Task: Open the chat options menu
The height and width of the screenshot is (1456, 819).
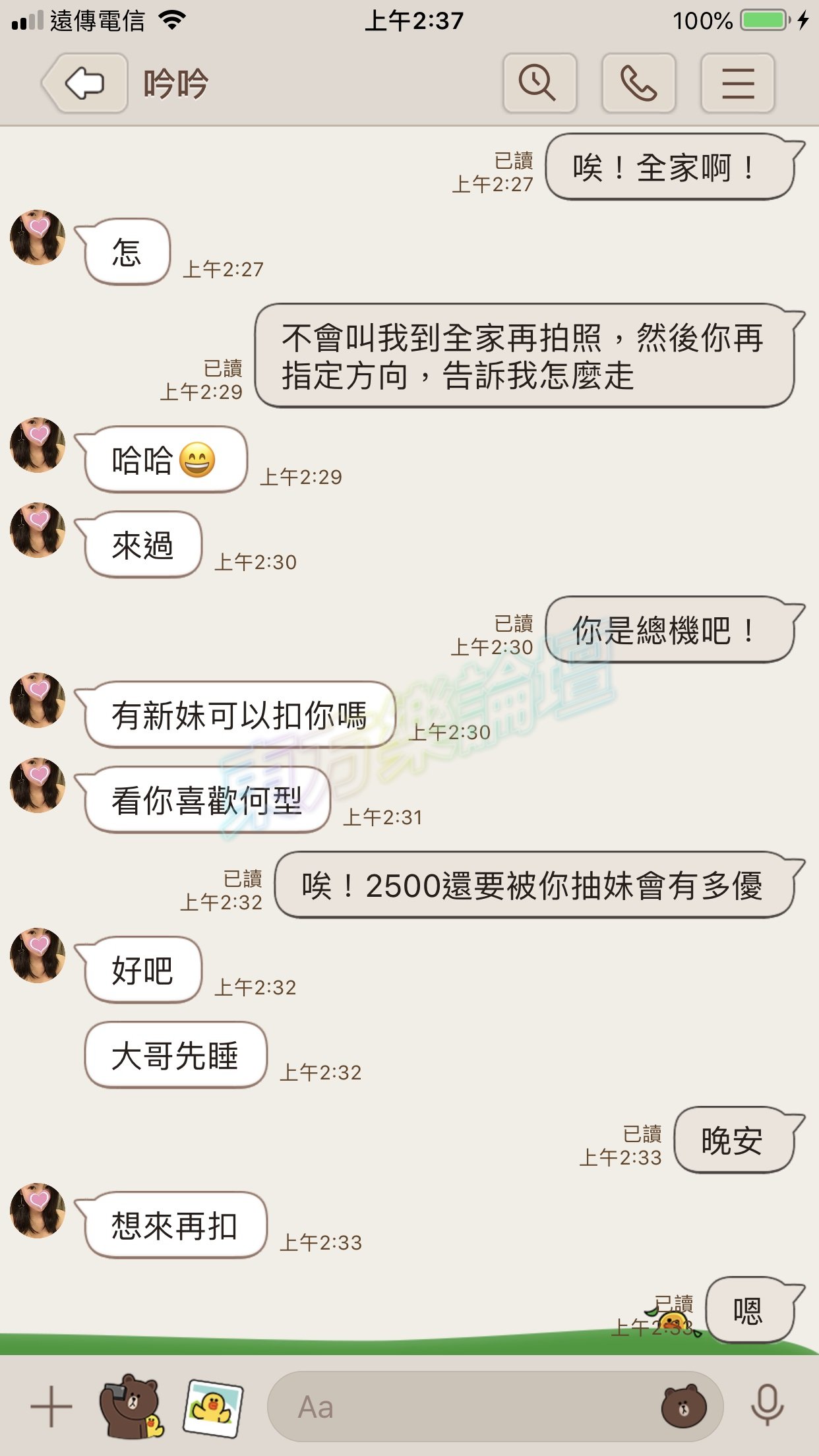Action: 737,83
